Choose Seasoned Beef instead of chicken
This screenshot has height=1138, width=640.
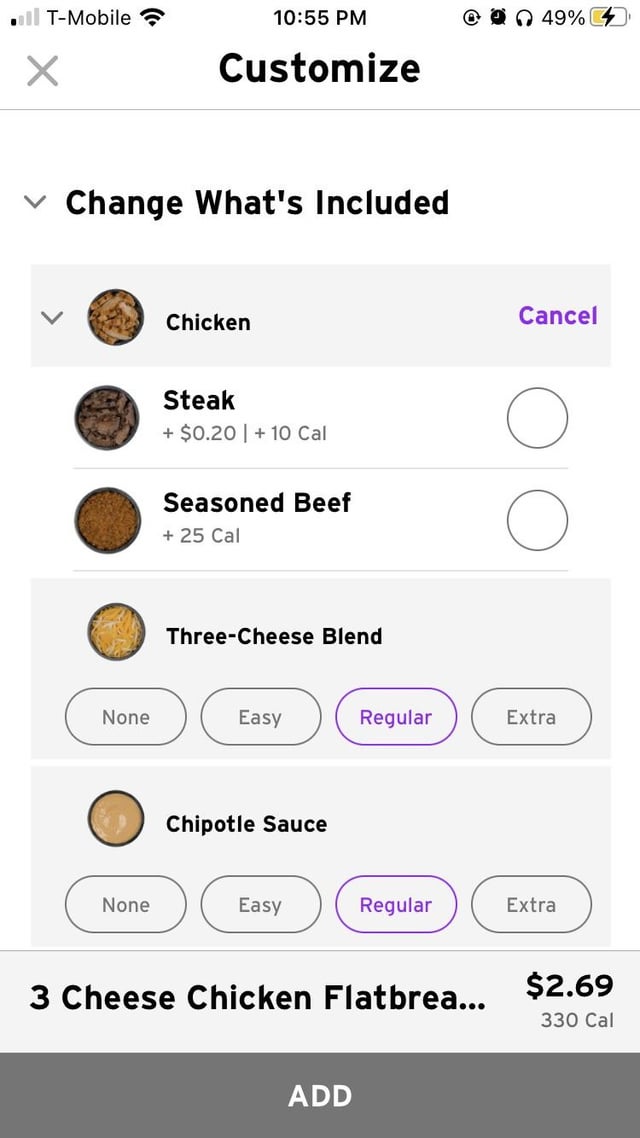pyautogui.click(x=537, y=520)
